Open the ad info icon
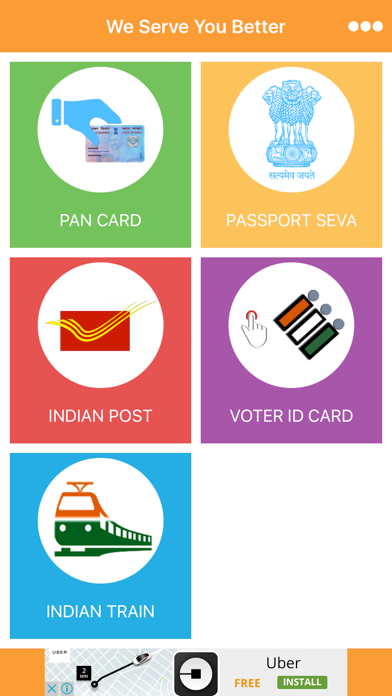Viewport: 392px width, 696px height. pos(67,689)
